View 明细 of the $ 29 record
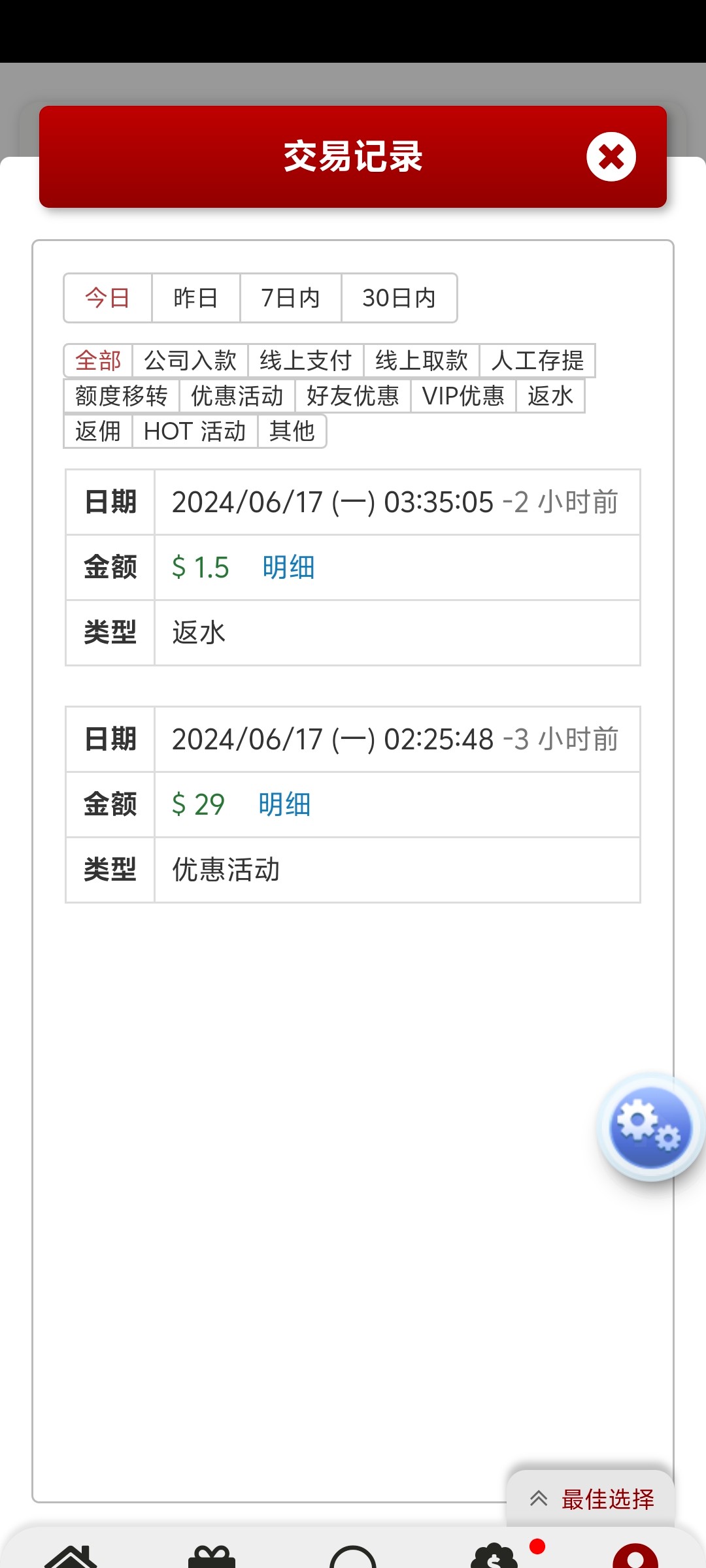 (x=284, y=804)
